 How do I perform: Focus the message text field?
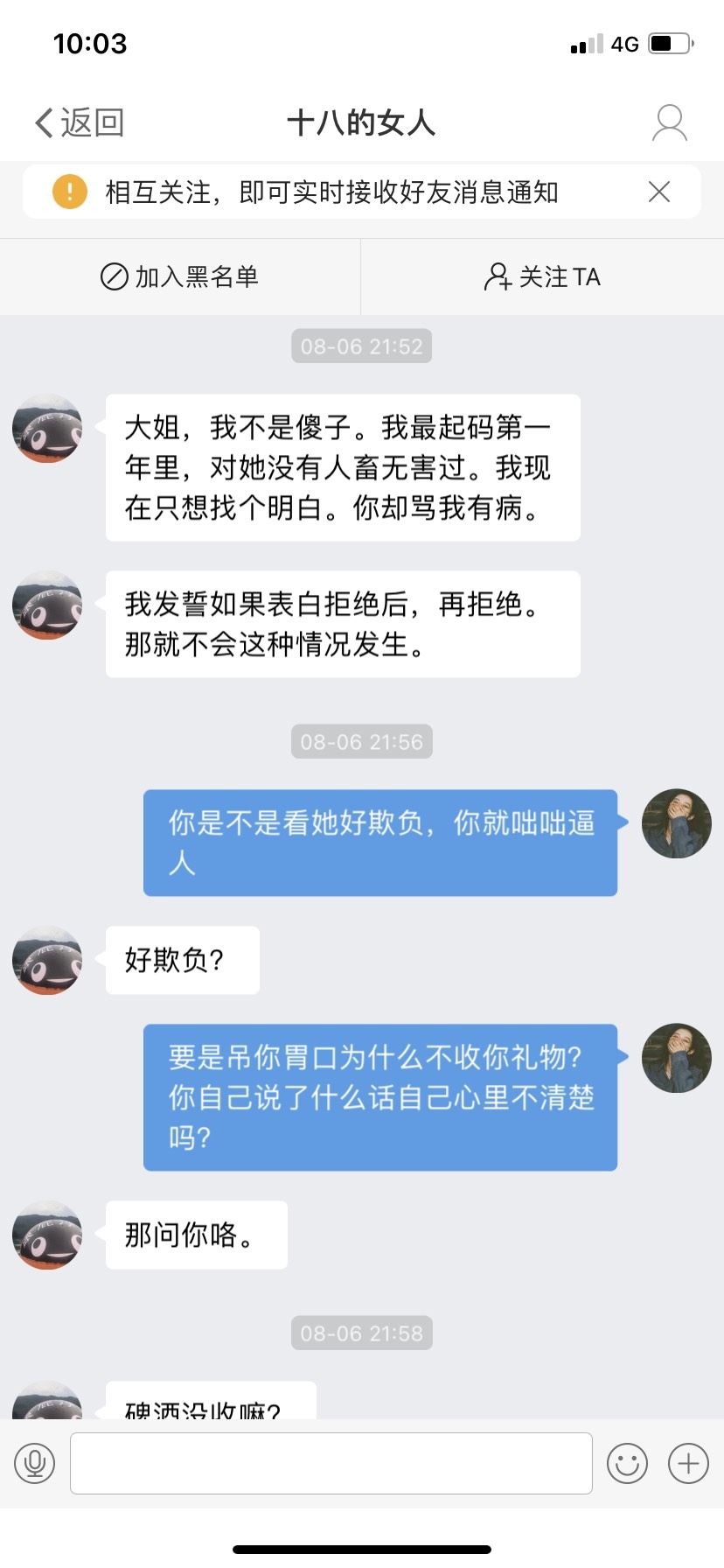[331, 1463]
